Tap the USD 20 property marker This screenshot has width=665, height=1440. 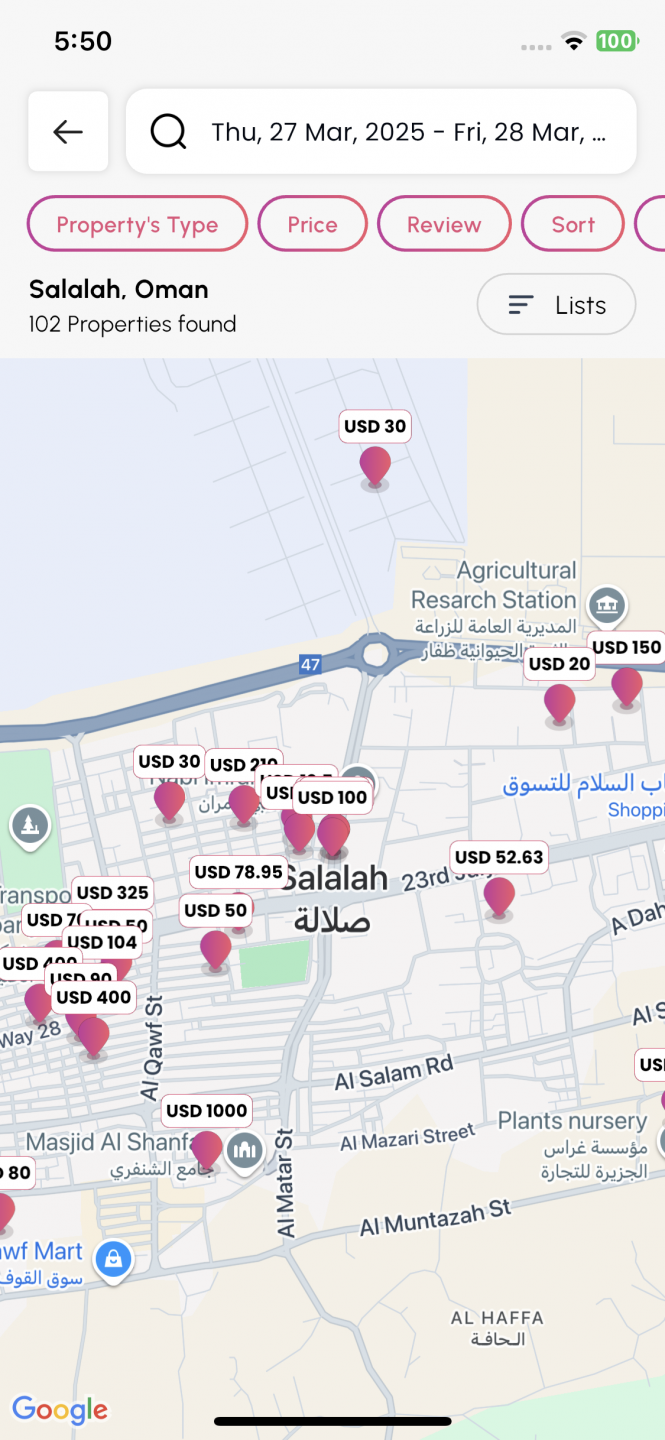pyautogui.click(x=559, y=664)
